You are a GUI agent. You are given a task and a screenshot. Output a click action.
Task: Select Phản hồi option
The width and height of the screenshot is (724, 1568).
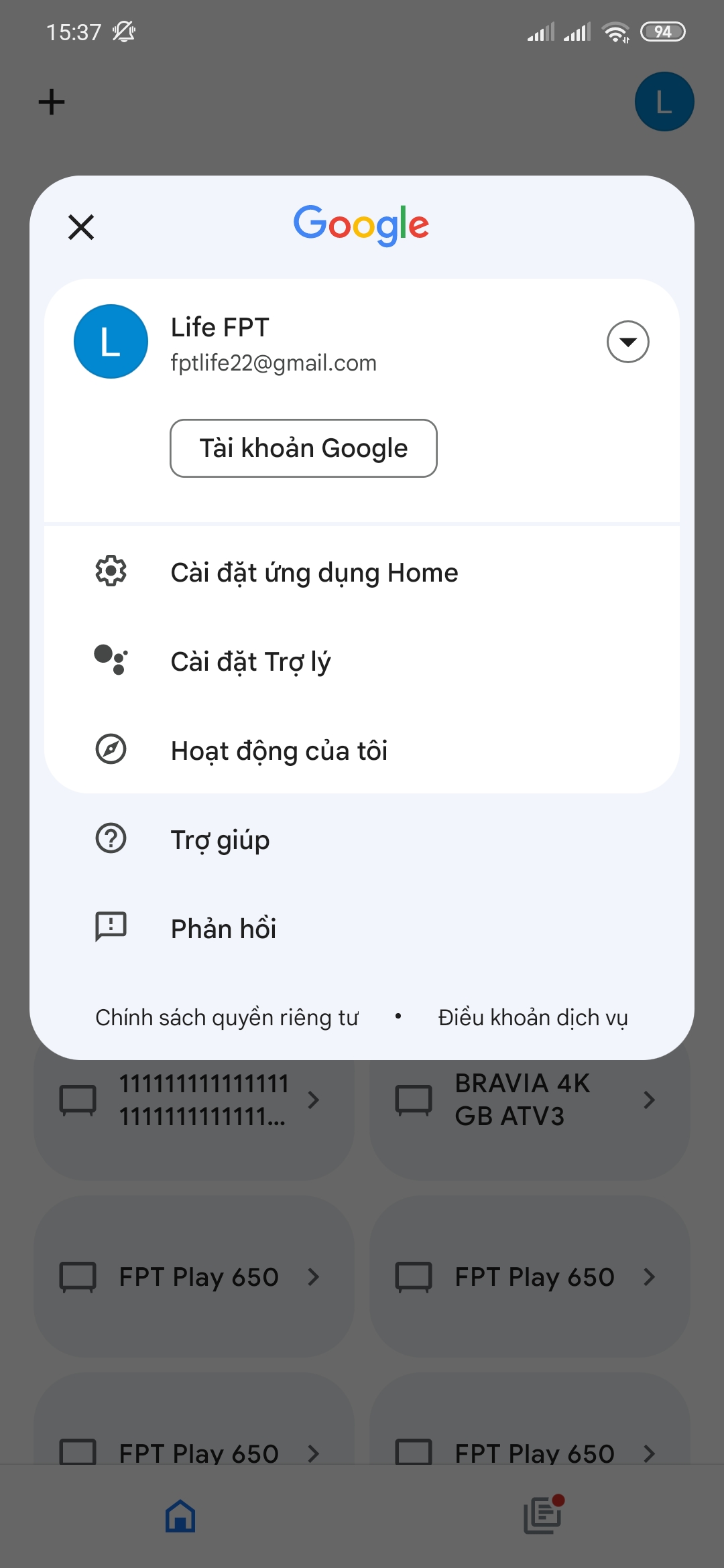tap(362, 929)
